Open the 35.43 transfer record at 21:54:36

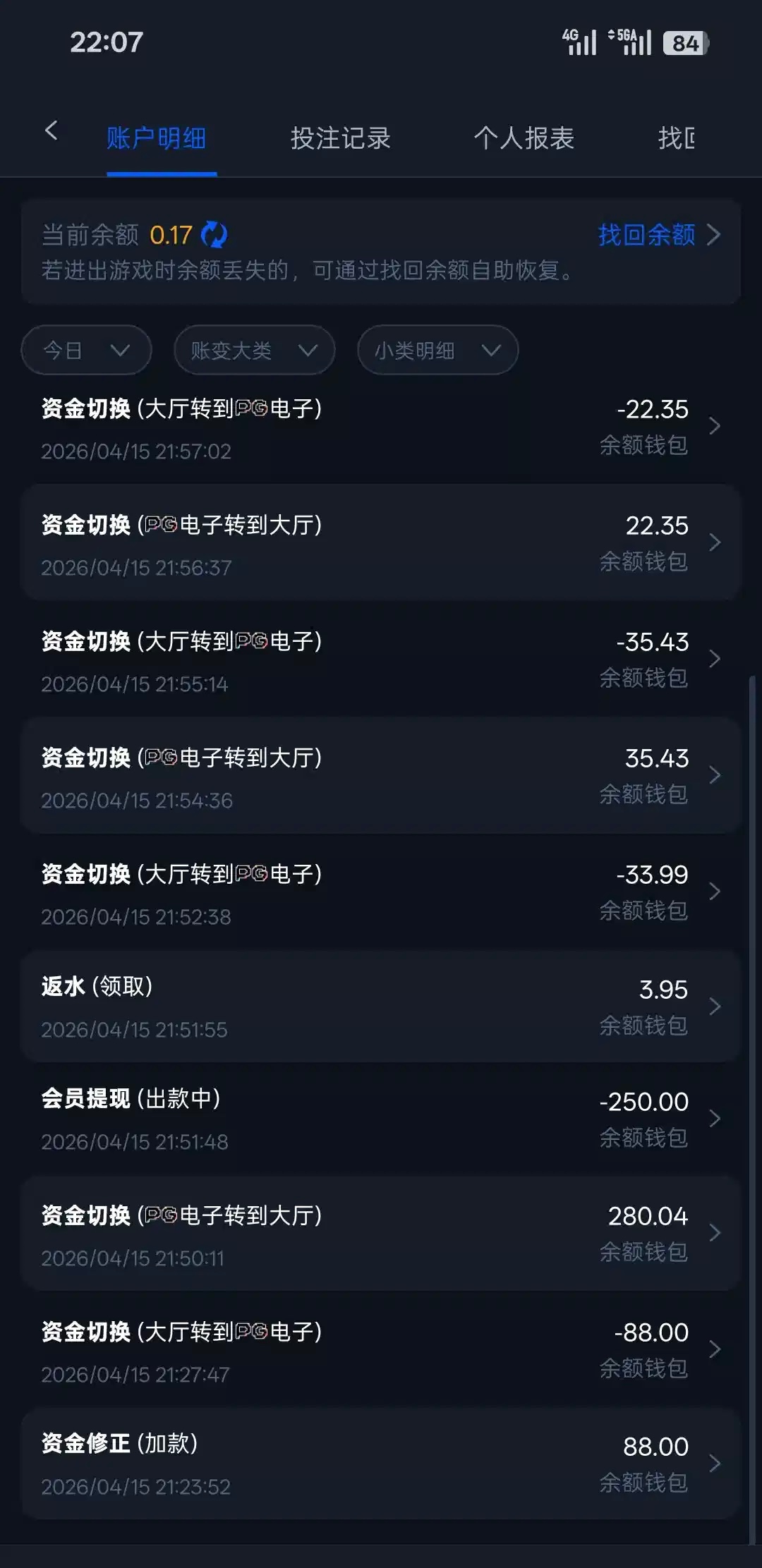[381, 776]
